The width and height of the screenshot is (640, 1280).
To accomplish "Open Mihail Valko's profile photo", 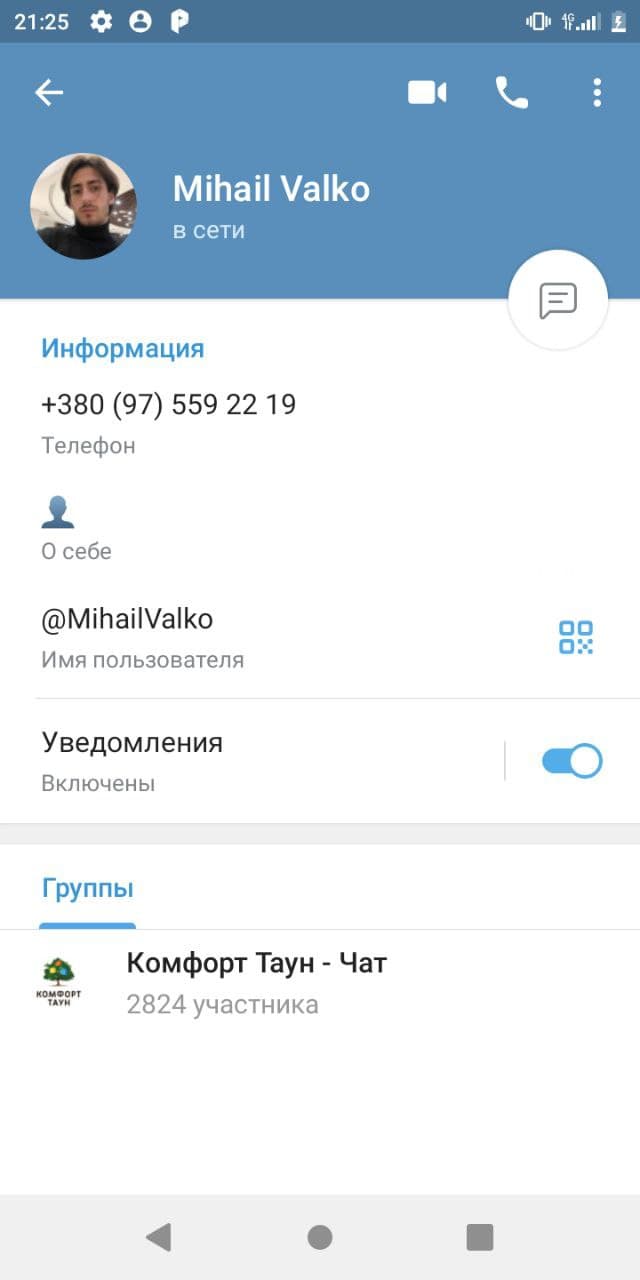I will click(x=83, y=206).
